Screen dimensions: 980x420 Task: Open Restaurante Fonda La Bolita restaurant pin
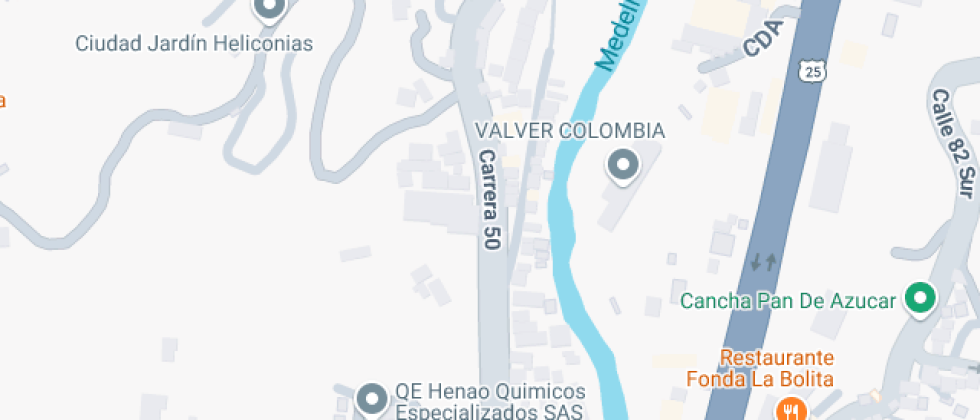coord(793,409)
